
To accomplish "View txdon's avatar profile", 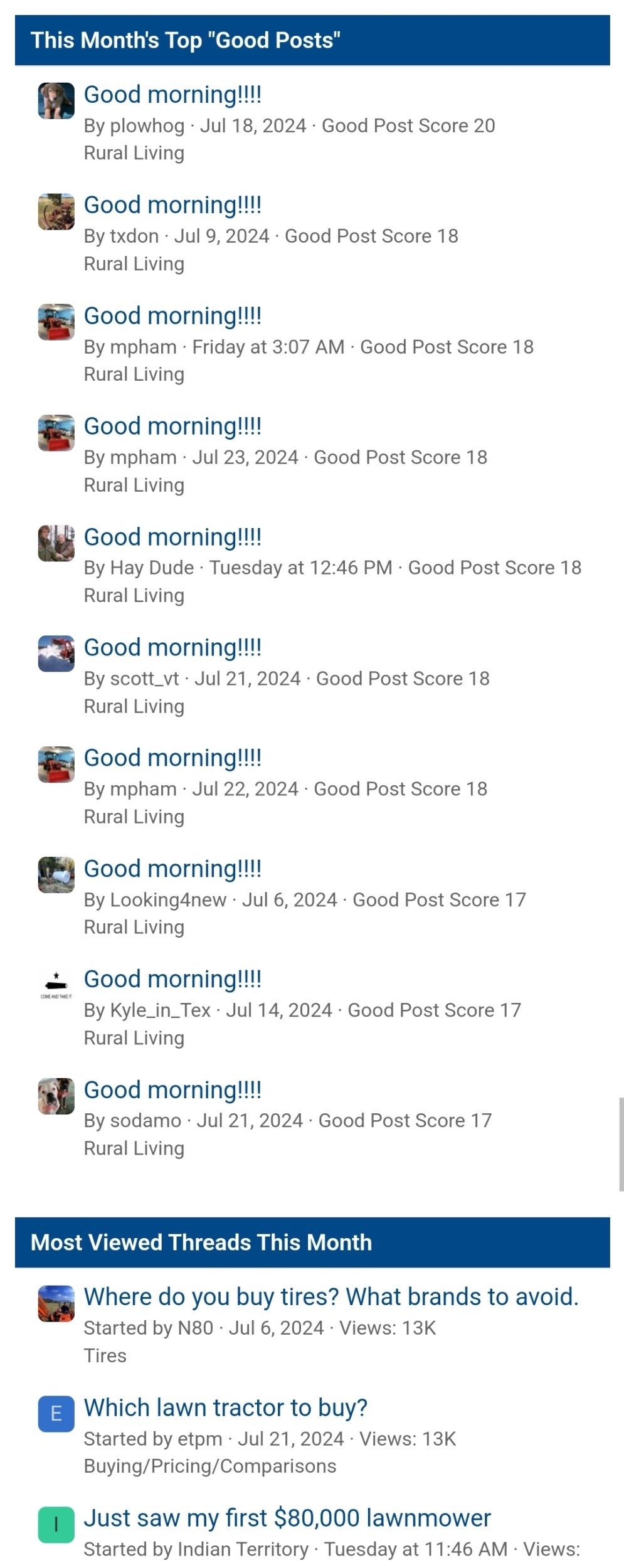I will (56, 211).
